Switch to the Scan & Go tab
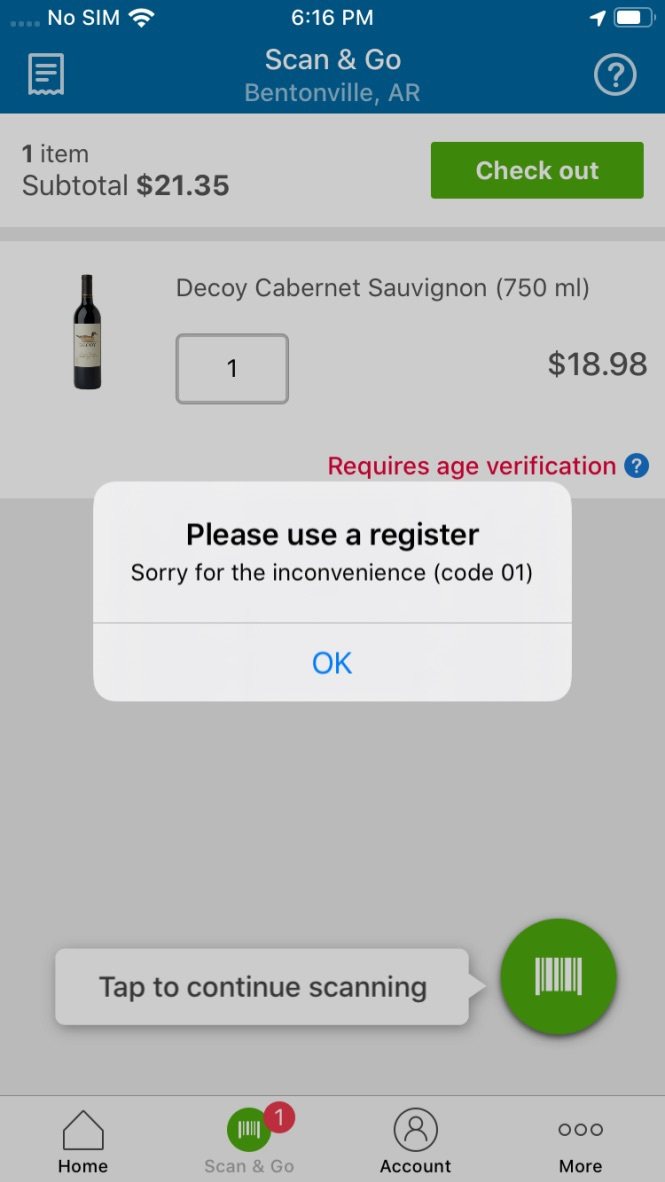 (249, 1141)
